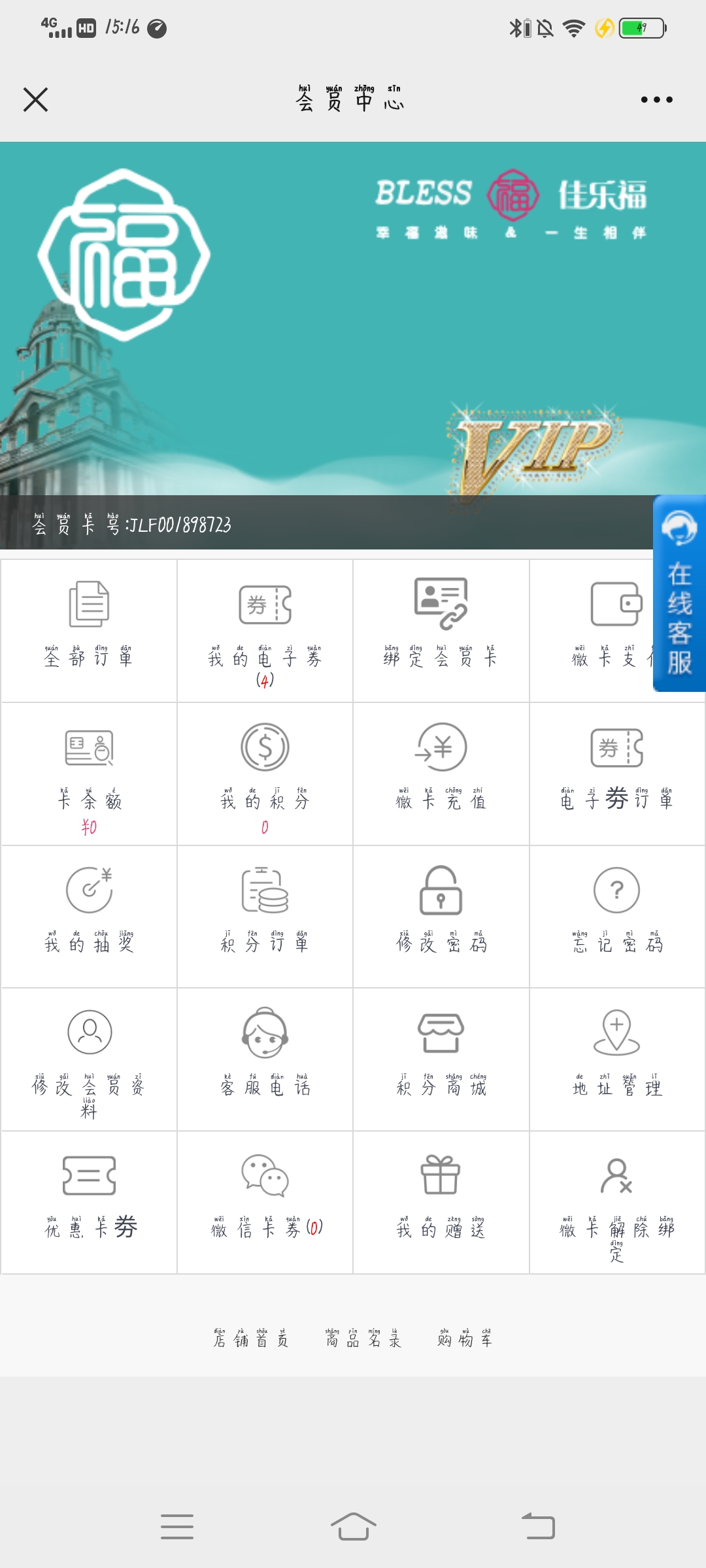Screen dimensions: 706x1568
Task: Open 我的积分
Action: tap(265, 774)
